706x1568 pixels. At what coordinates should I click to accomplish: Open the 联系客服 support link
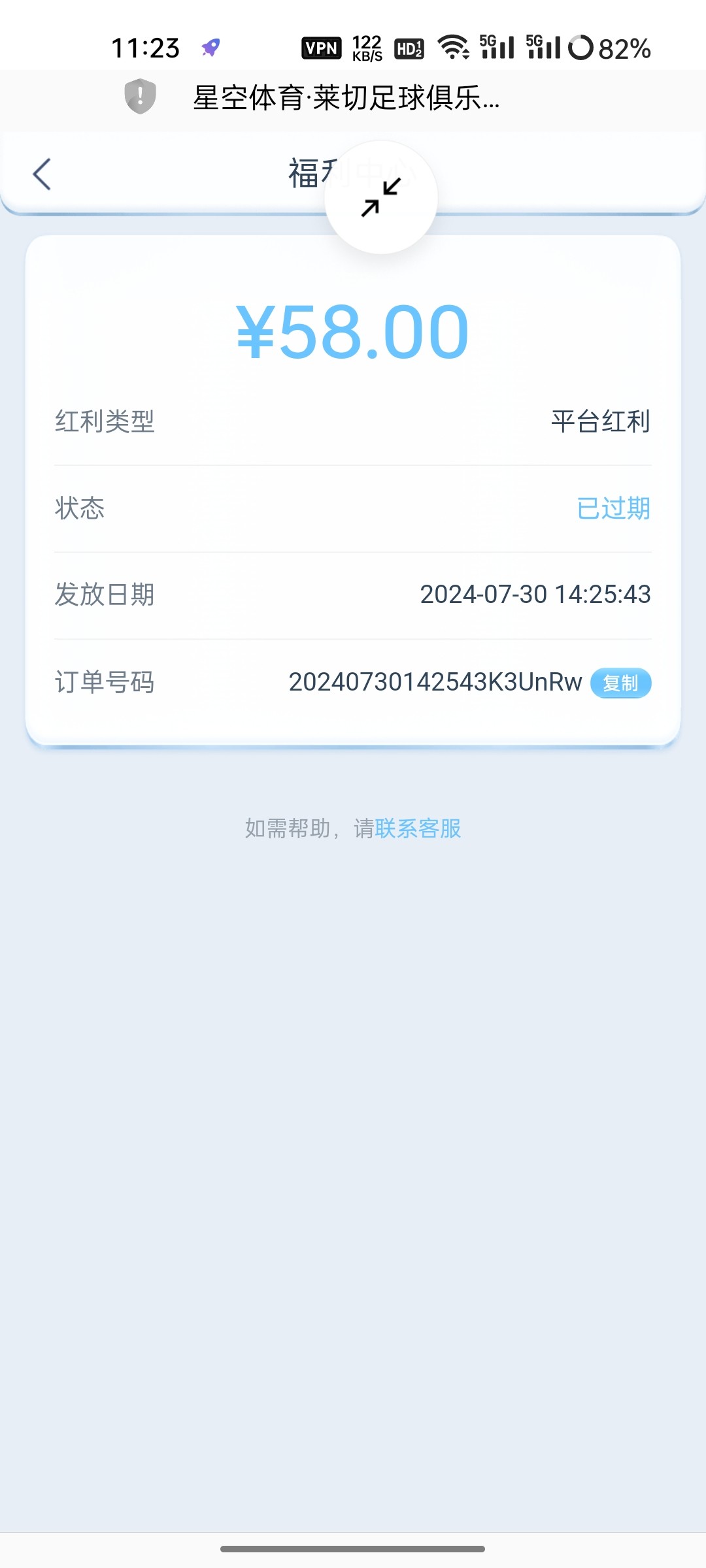coord(418,828)
